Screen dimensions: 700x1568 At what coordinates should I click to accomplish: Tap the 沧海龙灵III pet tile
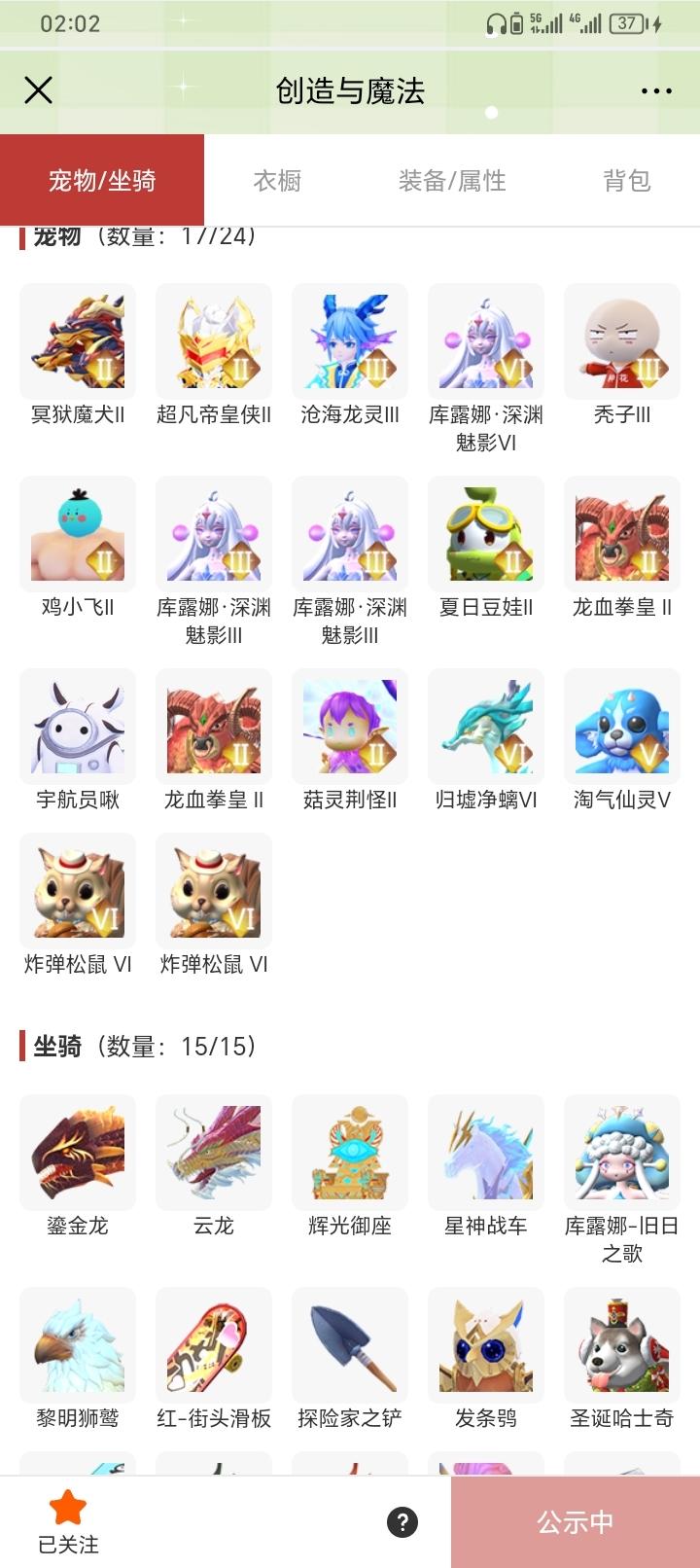pos(350,342)
